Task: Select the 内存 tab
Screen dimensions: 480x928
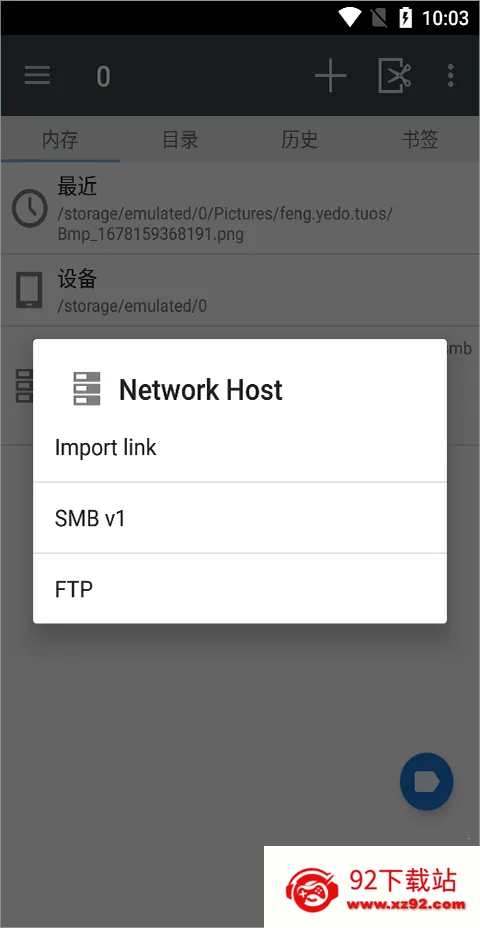Action: coord(60,140)
